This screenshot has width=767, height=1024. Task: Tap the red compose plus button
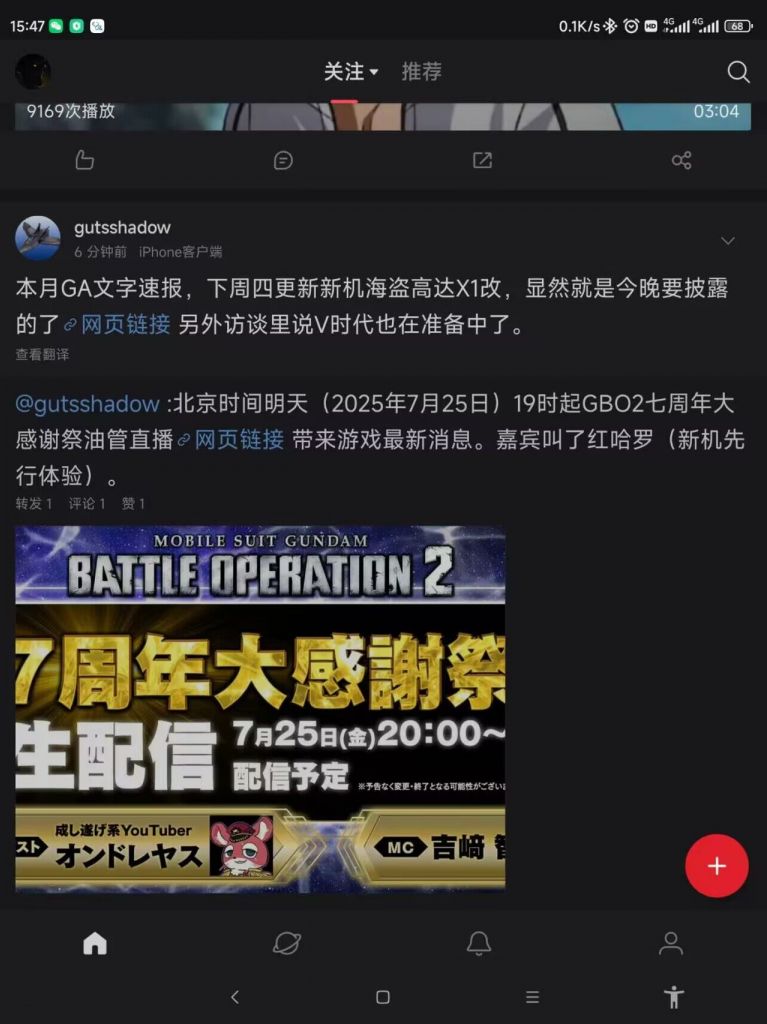tap(716, 866)
